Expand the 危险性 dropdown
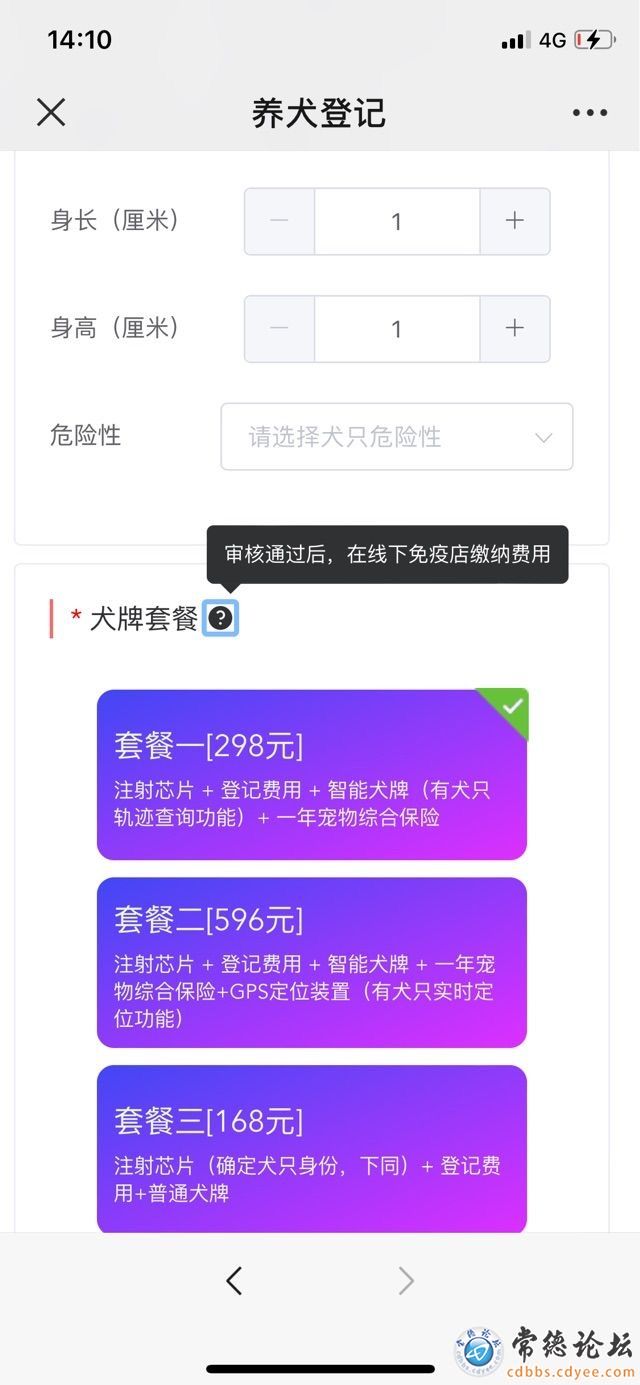The width and height of the screenshot is (640, 1385). pyautogui.click(x=397, y=437)
